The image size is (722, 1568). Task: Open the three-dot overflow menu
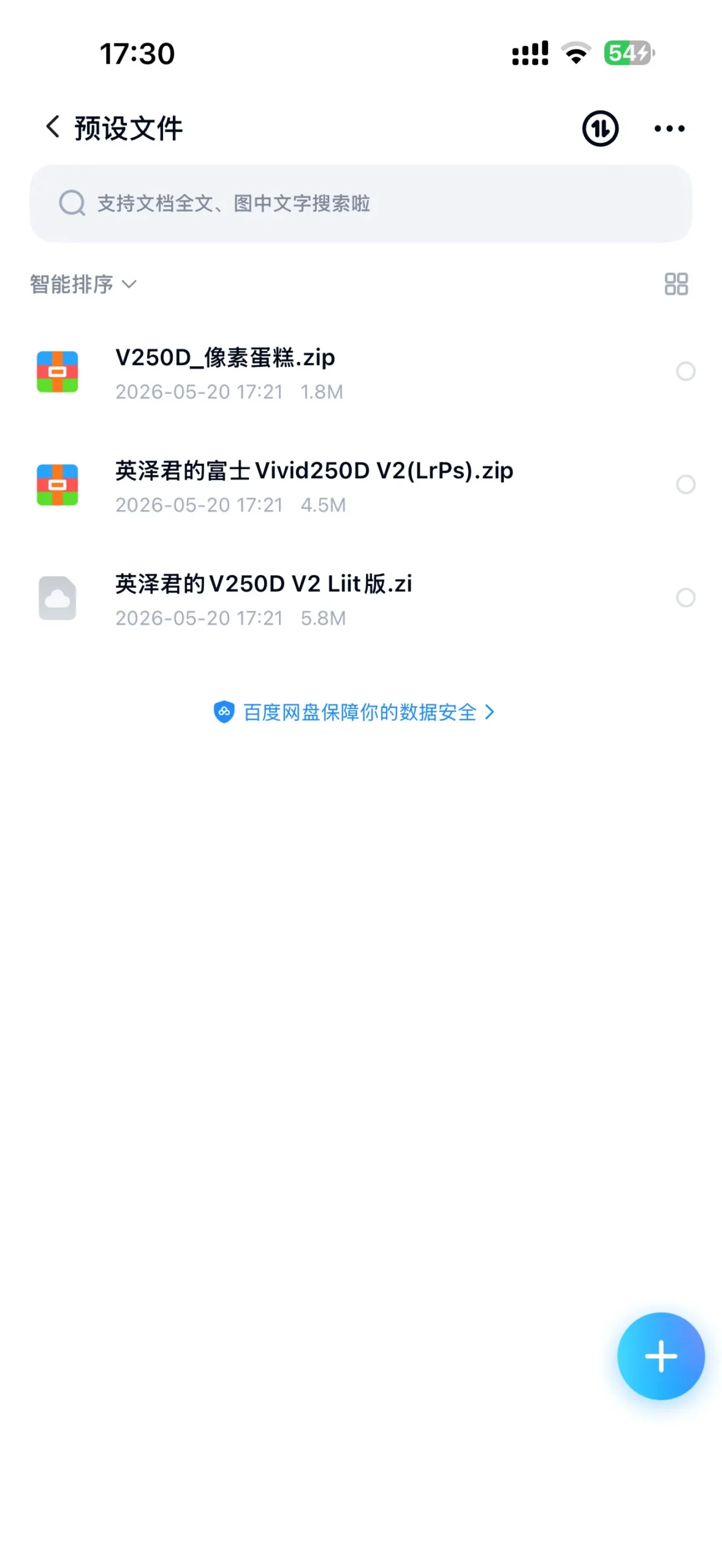point(669,128)
